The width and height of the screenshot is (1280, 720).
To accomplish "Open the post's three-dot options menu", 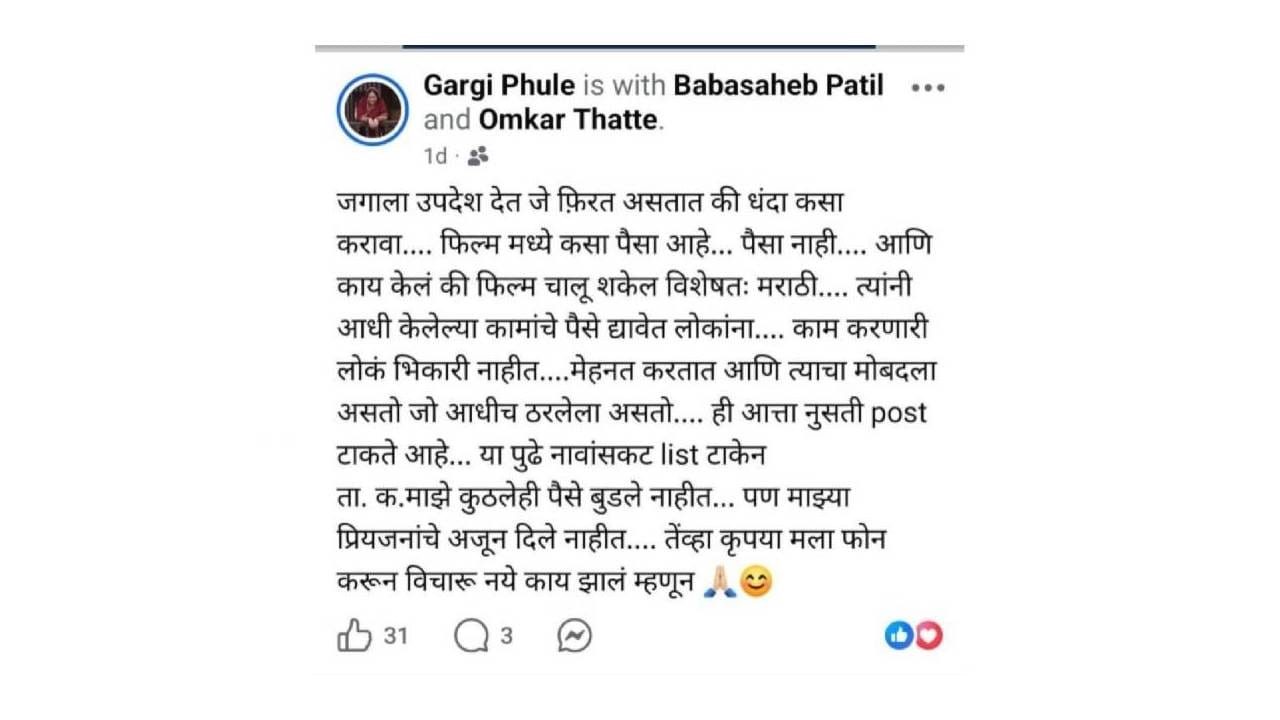I will click(928, 88).
